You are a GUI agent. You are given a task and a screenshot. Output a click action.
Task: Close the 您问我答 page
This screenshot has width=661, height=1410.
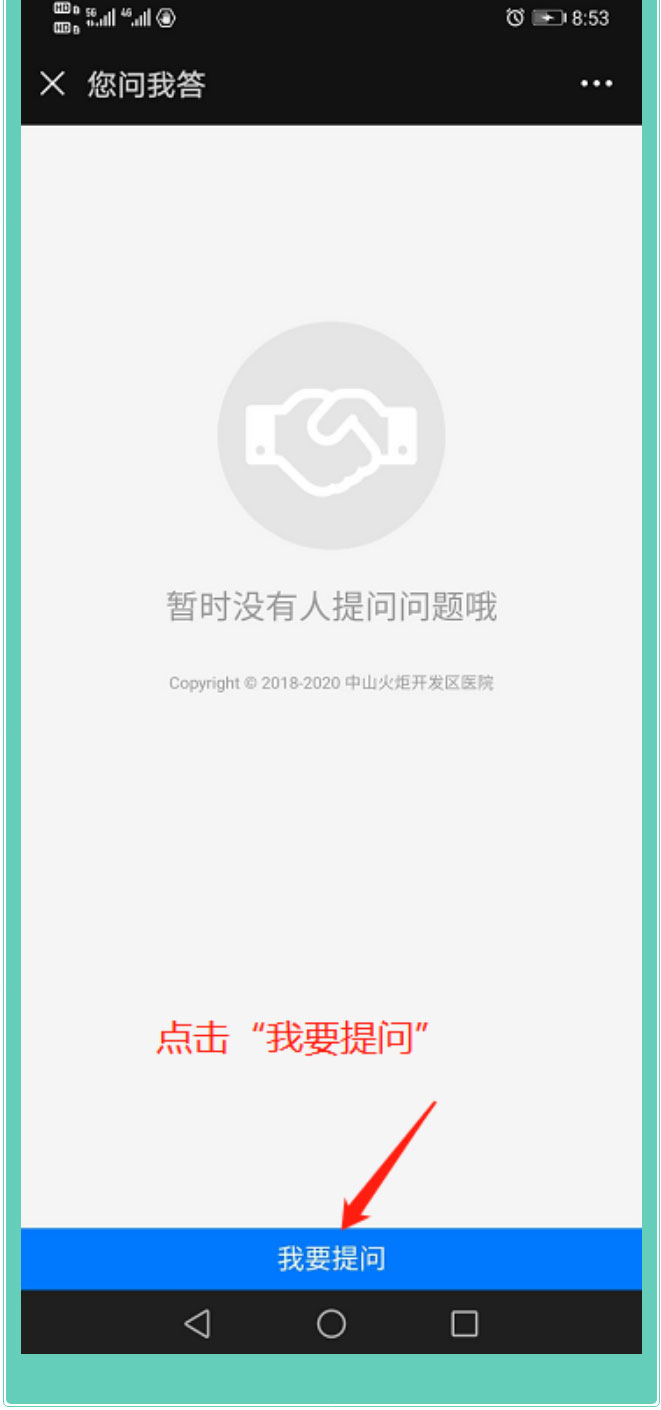[x=52, y=84]
